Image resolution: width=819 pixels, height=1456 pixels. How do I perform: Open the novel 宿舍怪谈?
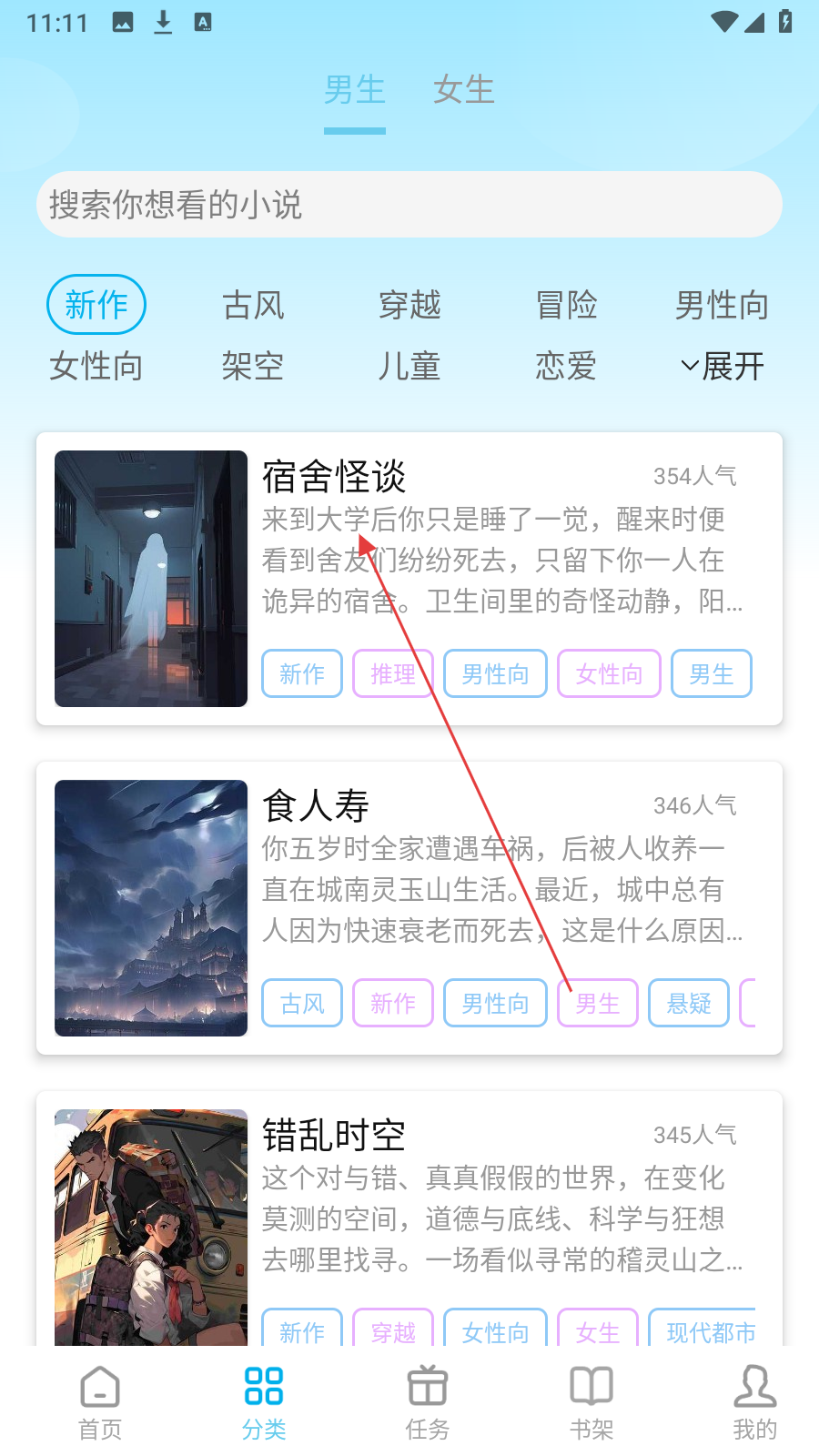coord(334,476)
